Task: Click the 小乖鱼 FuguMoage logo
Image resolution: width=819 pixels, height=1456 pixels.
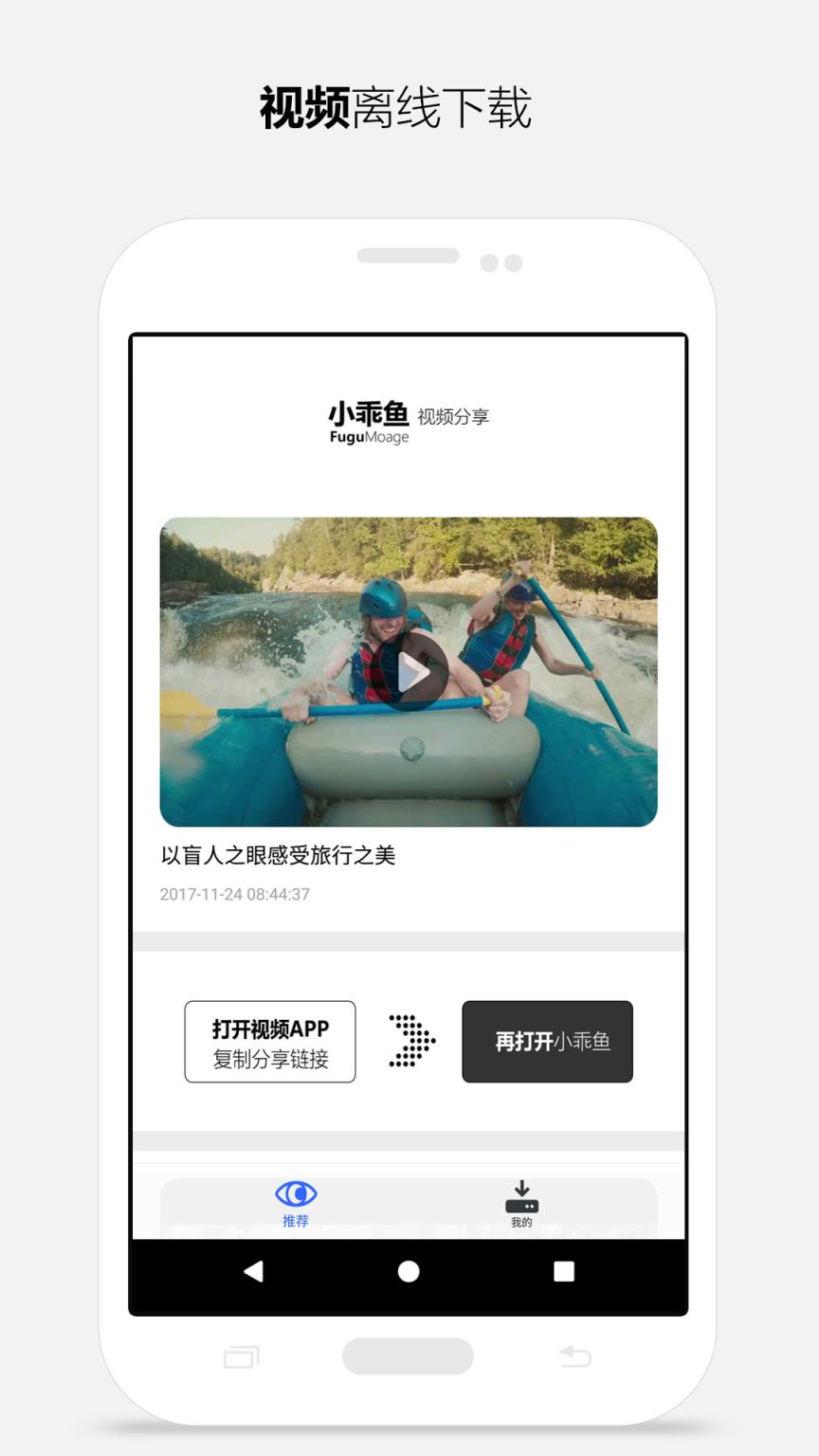Action: tap(368, 421)
